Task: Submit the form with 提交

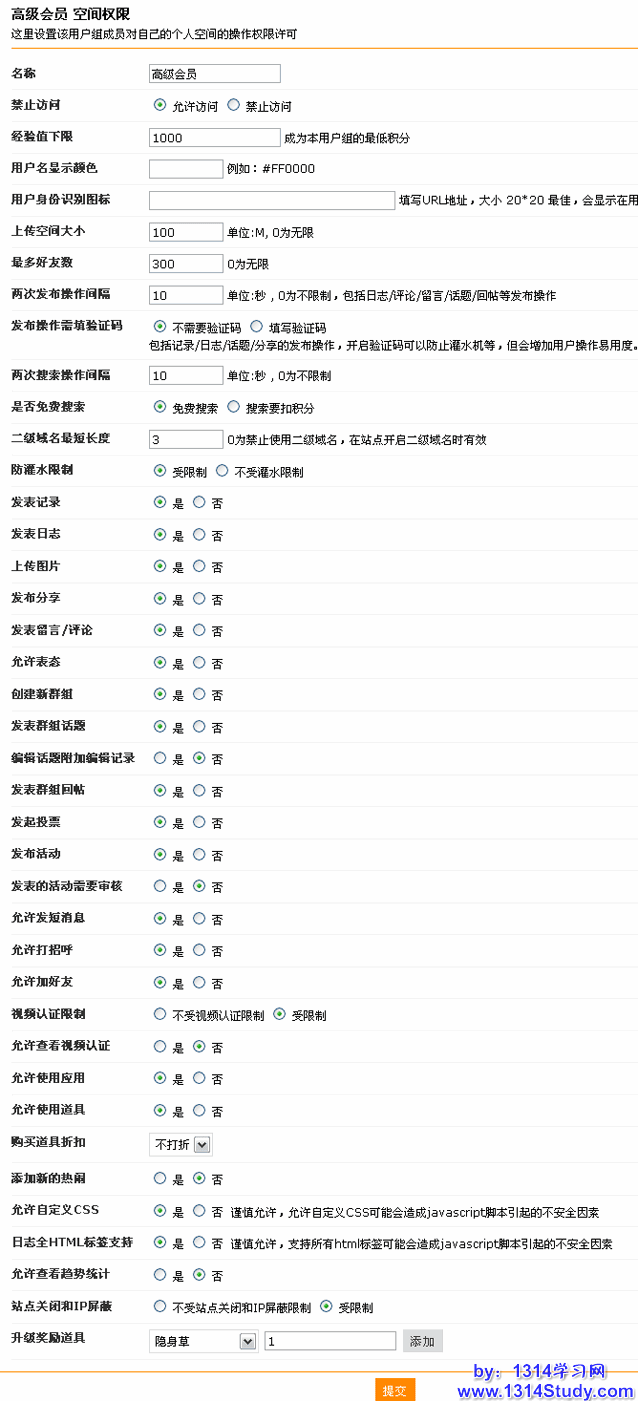Action: 395,1390
